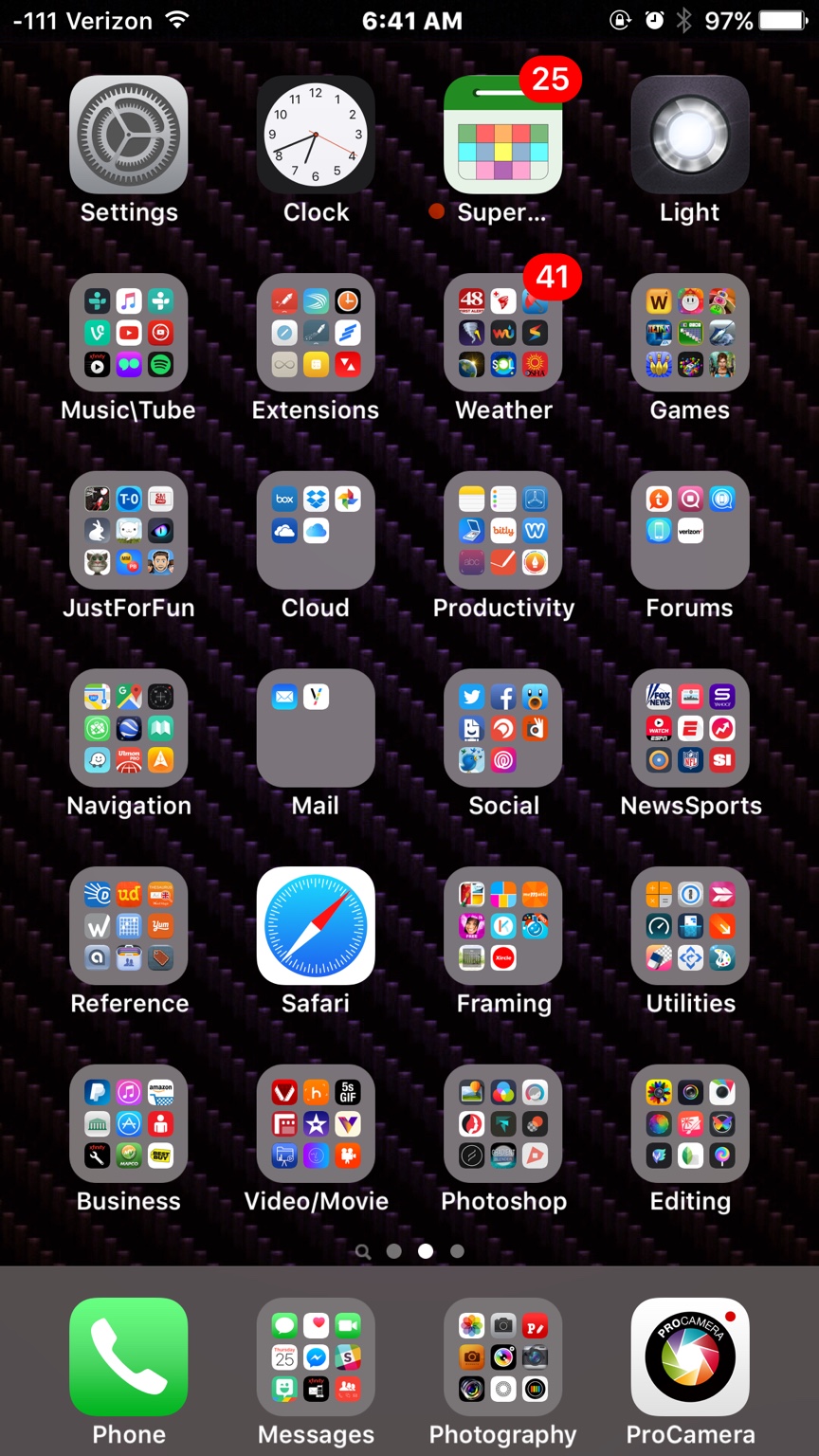Launch the Clock app

pos(316,135)
